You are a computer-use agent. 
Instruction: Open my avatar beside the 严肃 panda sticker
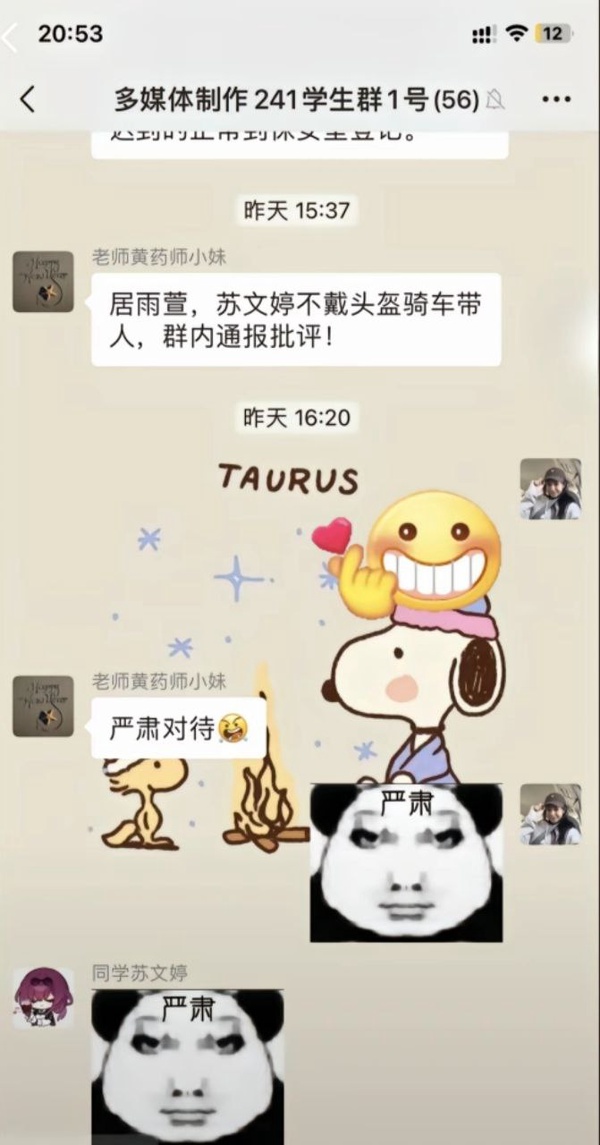(550, 814)
